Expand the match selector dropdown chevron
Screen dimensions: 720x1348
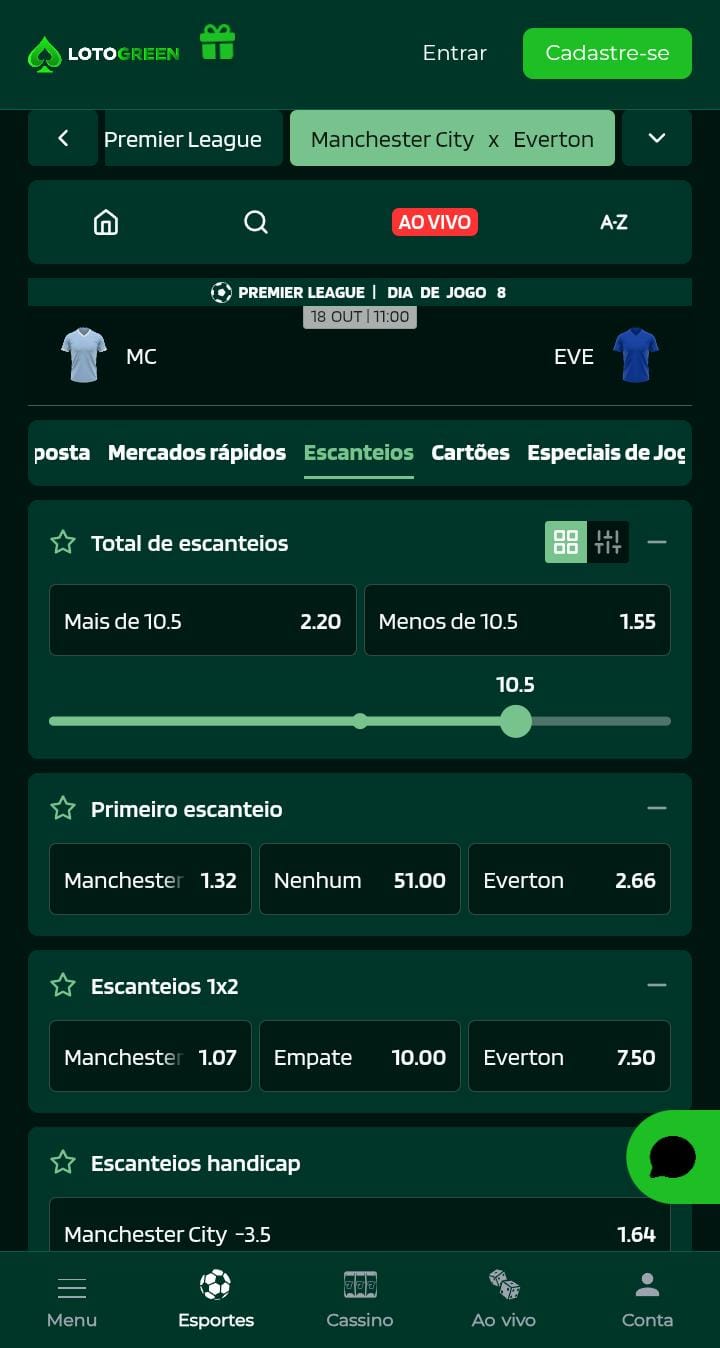pos(656,138)
